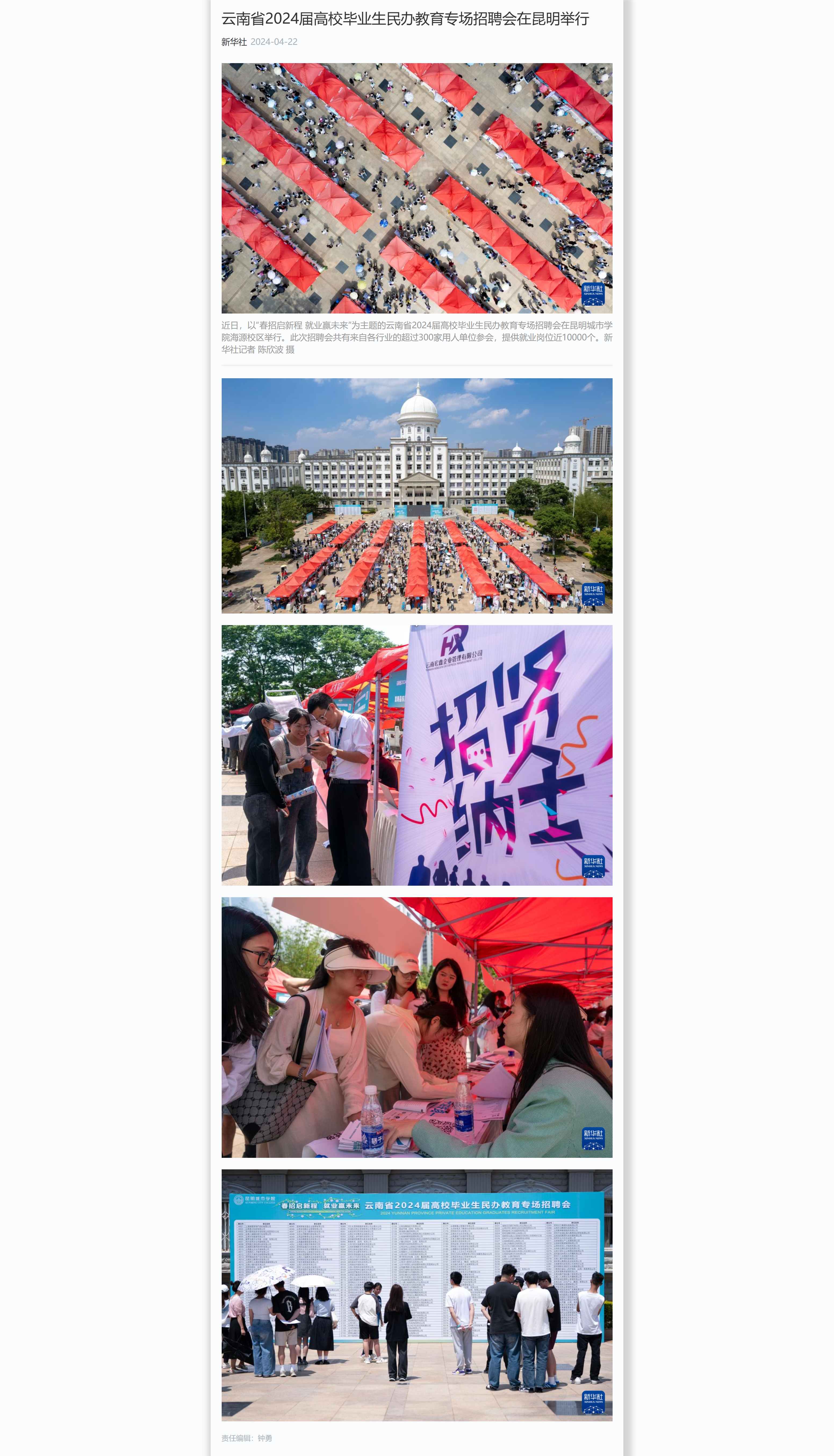The height and width of the screenshot is (1456, 834).
Task: Open the aerial photo of red tents
Action: pos(416,188)
